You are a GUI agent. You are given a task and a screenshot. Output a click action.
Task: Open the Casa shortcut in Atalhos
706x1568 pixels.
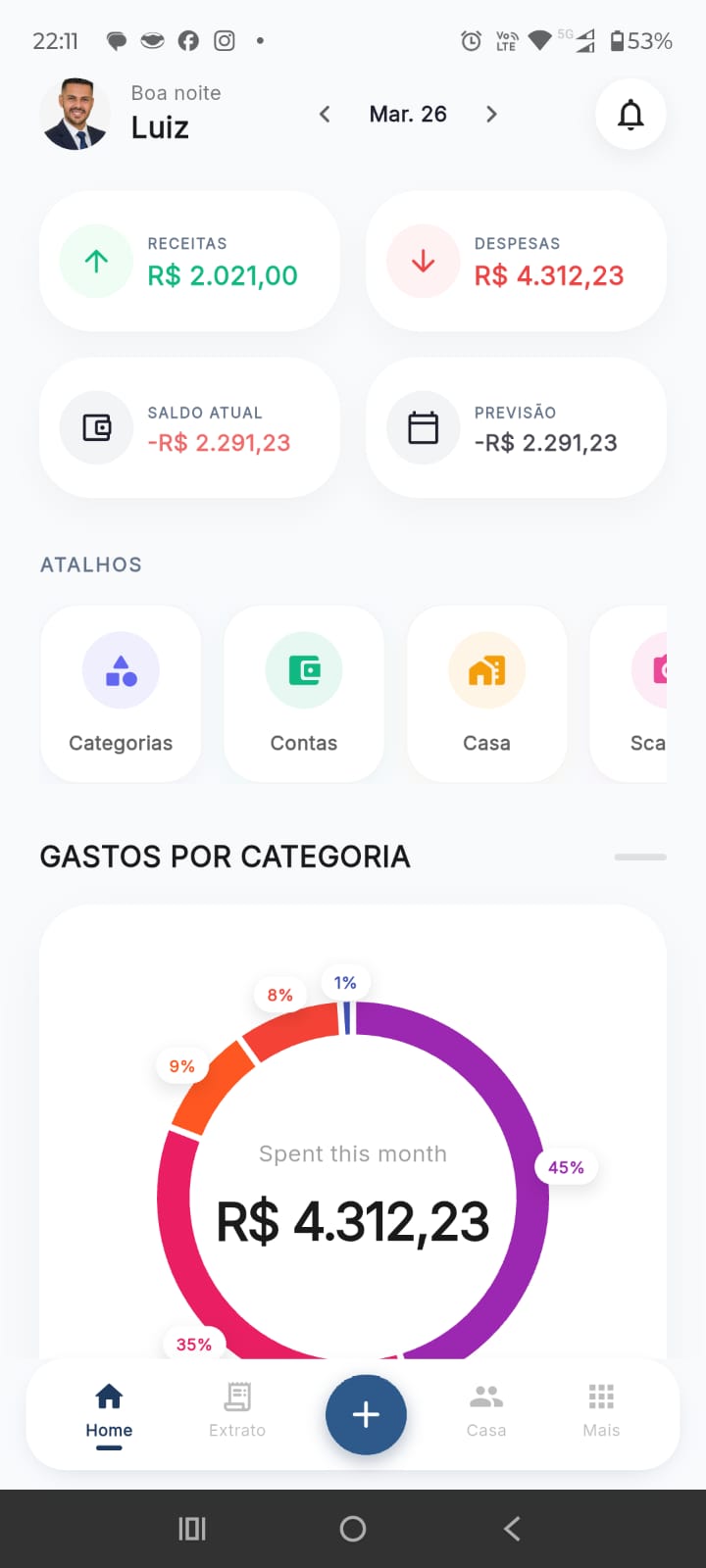[486, 694]
